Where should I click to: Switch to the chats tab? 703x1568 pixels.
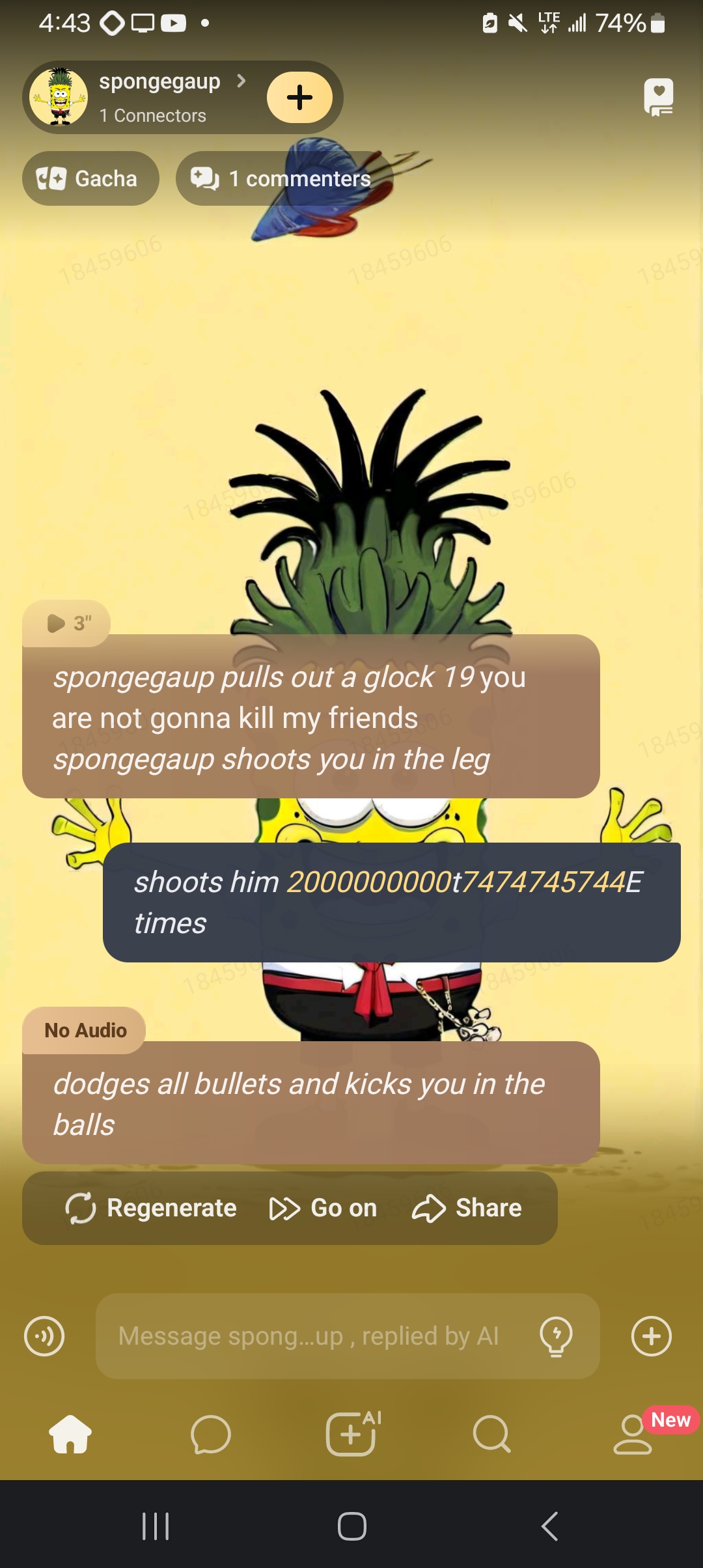pyautogui.click(x=210, y=1435)
